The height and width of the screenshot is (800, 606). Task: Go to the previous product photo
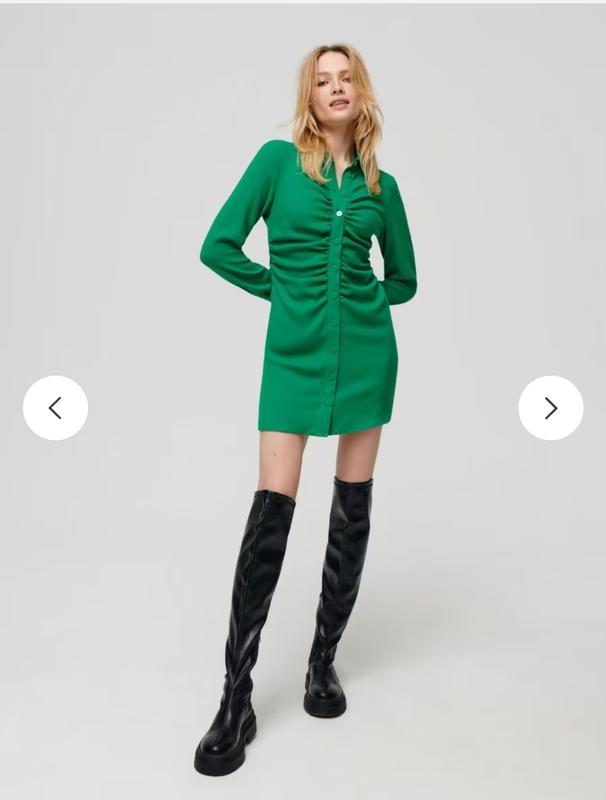click(x=55, y=408)
